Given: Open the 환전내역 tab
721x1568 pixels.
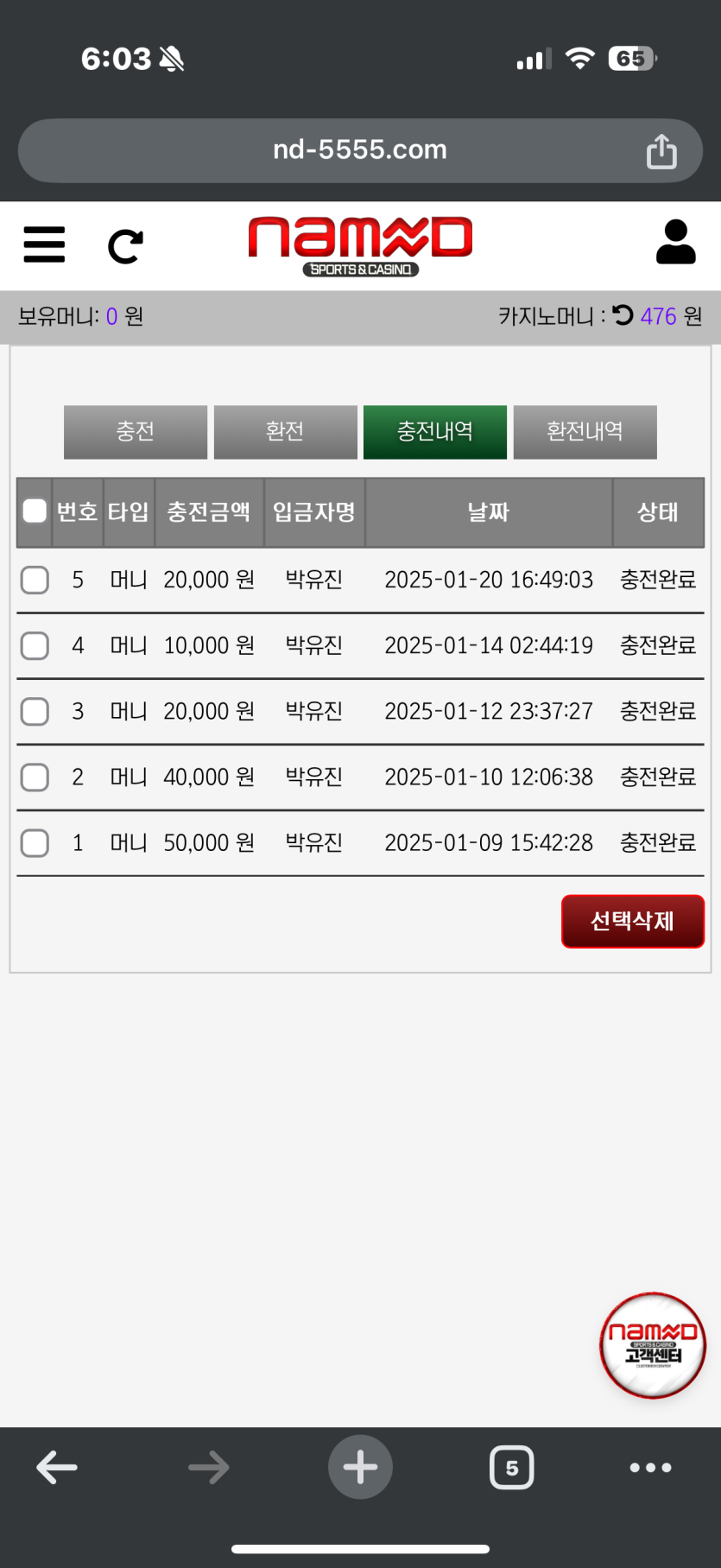Looking at the screenshot, I should tap(585, 431).
